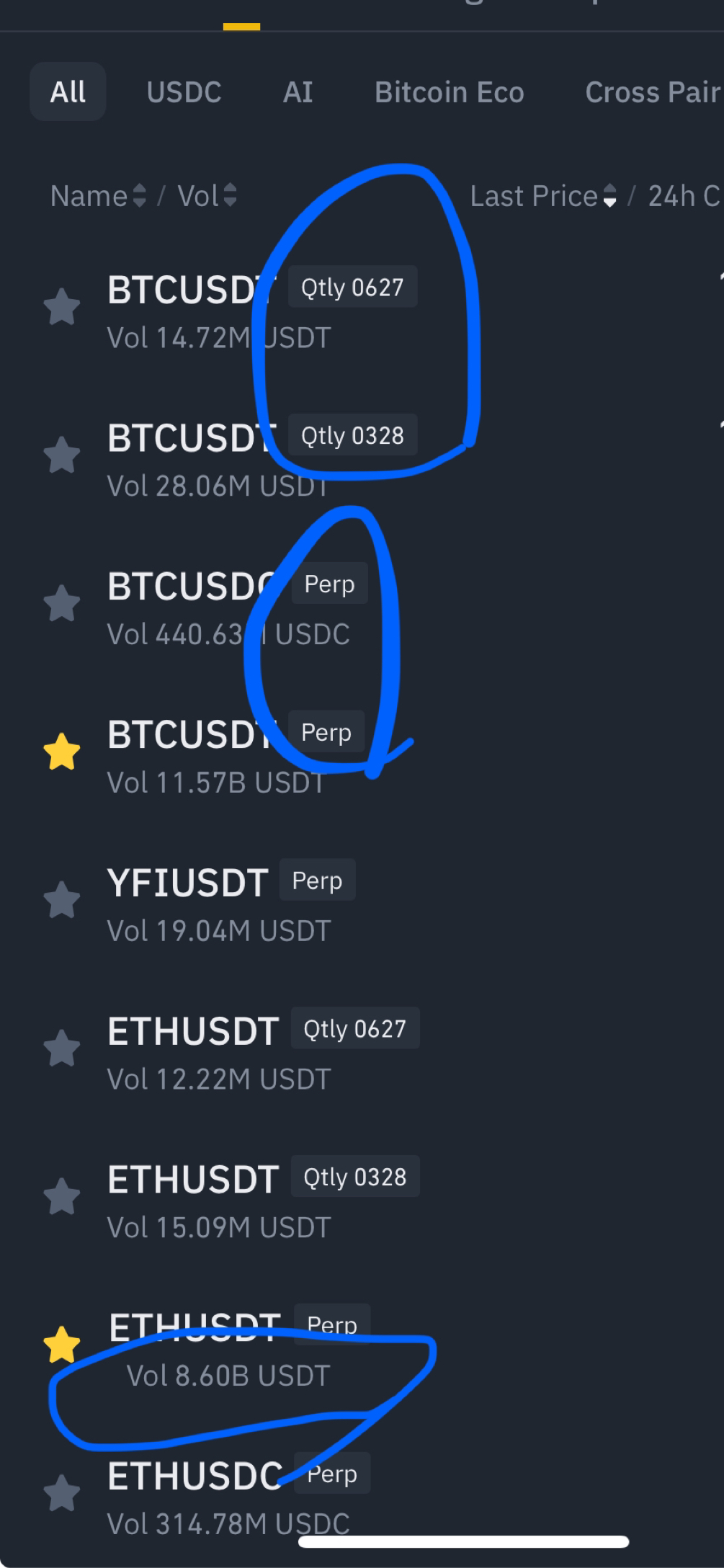Unfavorite BTCUSDT Perp with its star

point(62,752)
